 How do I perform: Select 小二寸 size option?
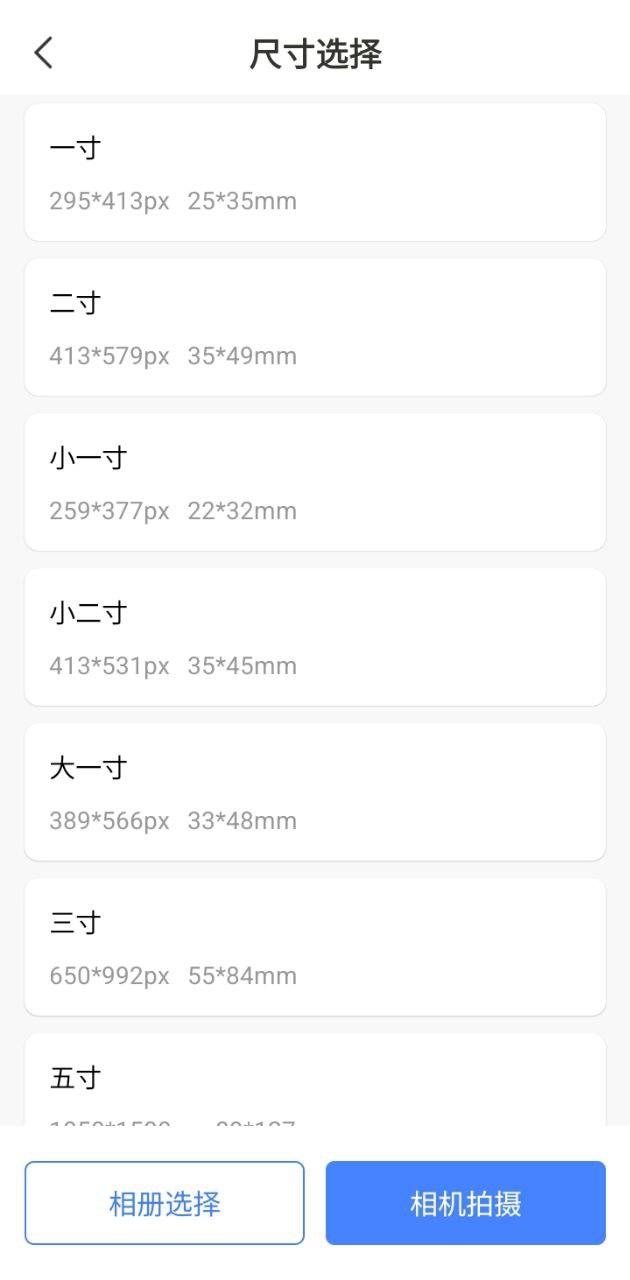coord(315,637)
